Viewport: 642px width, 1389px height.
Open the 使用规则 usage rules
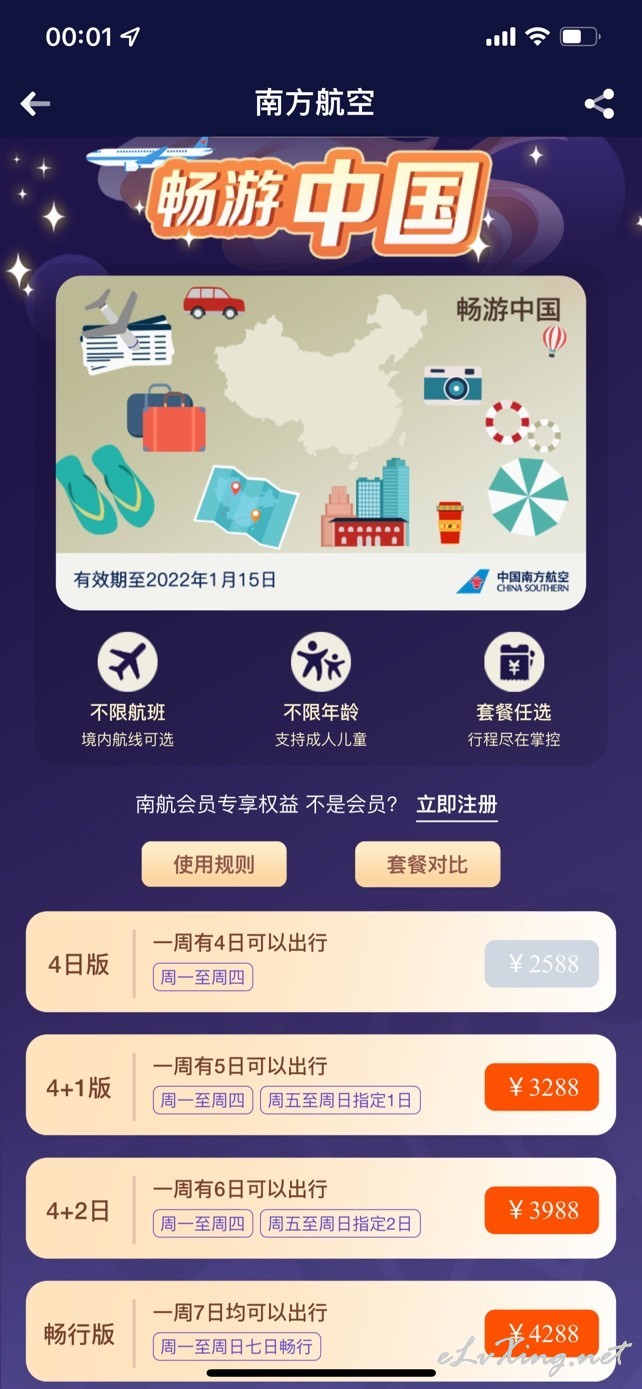coord(214,864)
